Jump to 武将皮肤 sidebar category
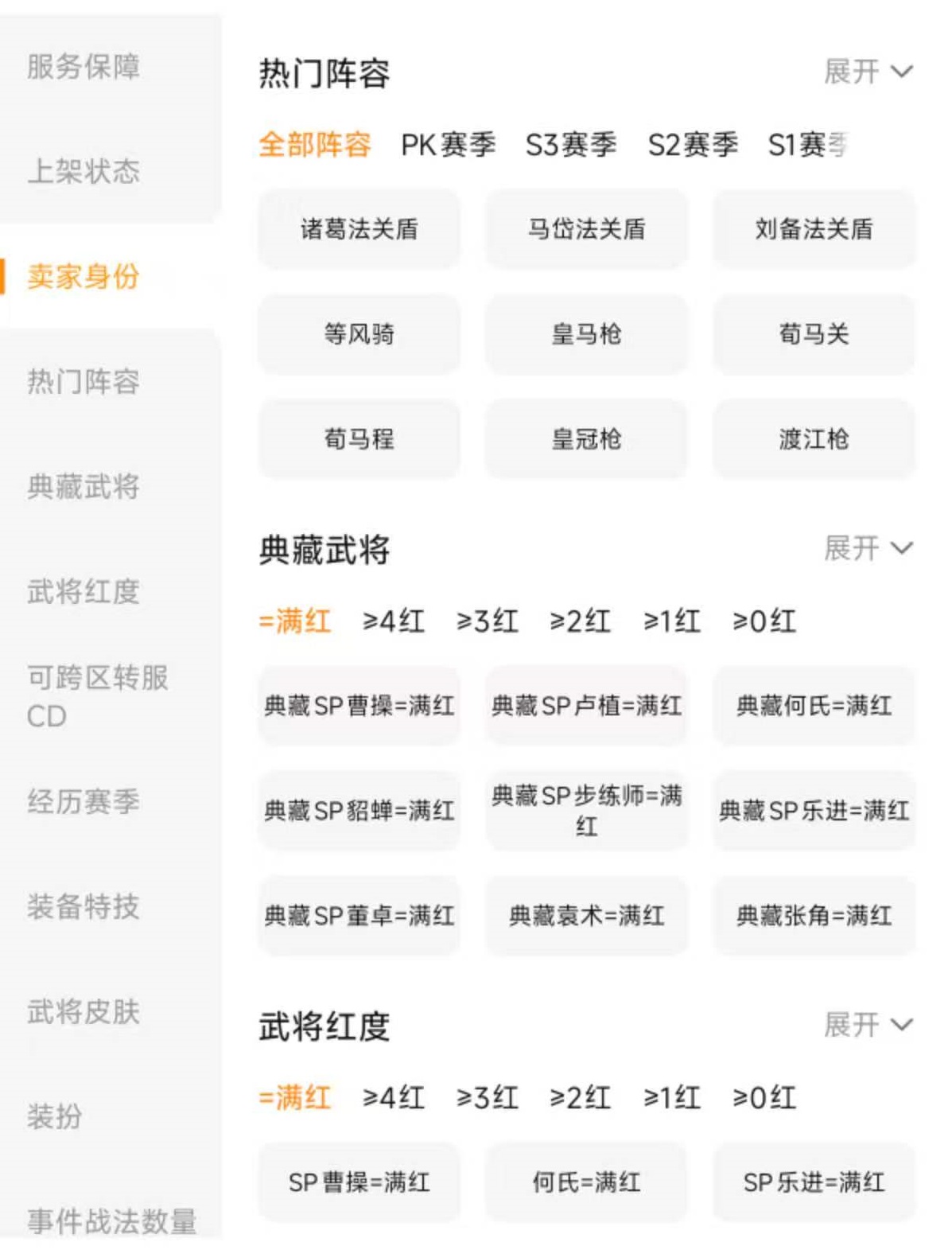 [x=84, y=1012]
